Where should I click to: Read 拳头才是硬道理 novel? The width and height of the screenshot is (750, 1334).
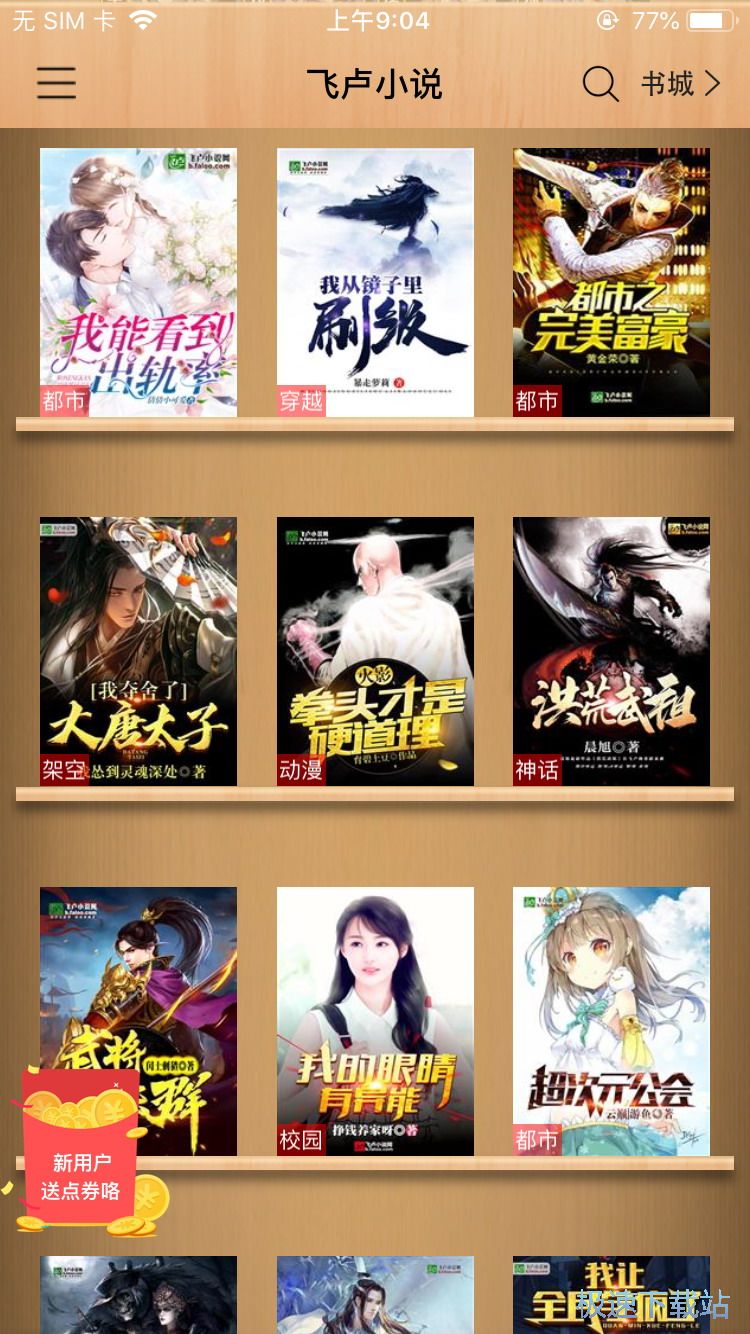(x=375, y=651)
